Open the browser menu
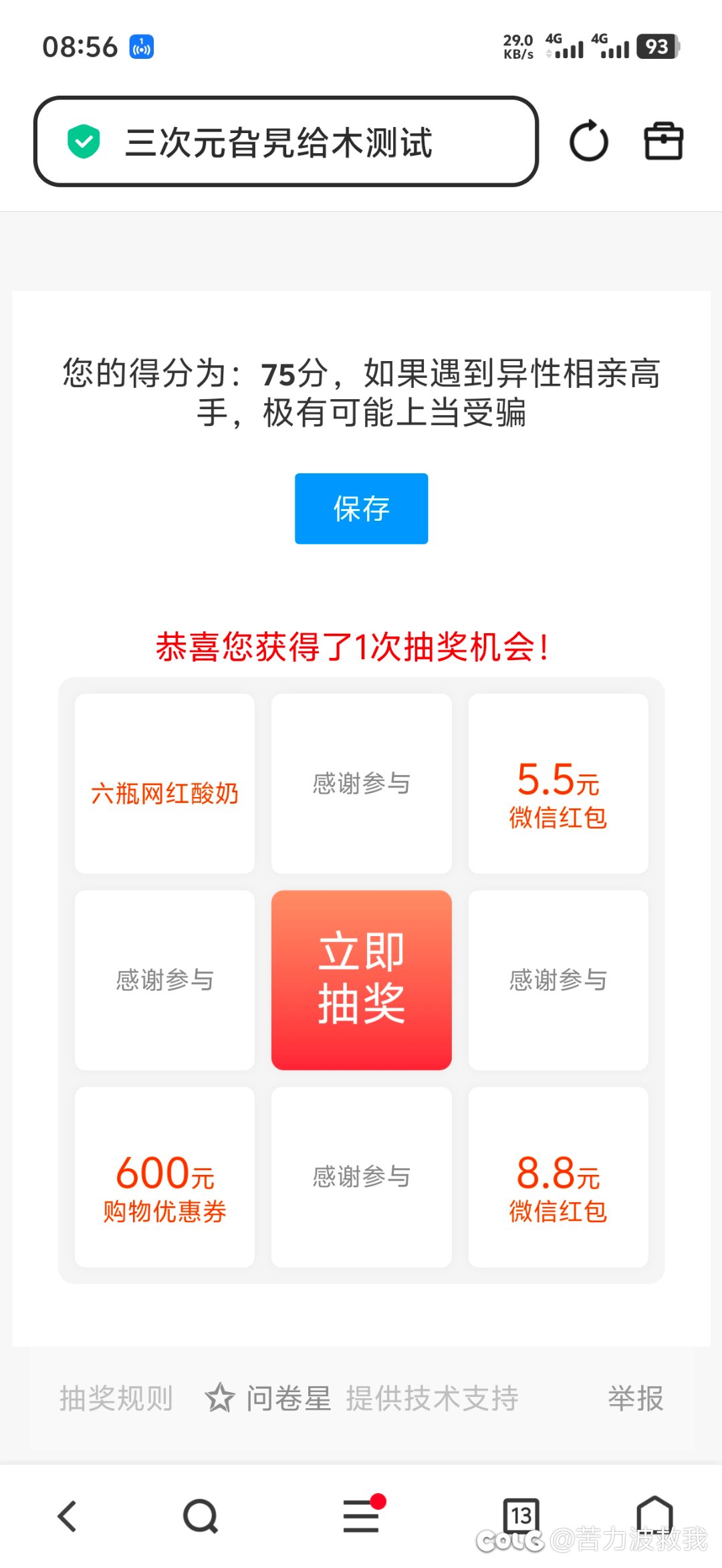The image size is (722, 1568). [361, 1516]
